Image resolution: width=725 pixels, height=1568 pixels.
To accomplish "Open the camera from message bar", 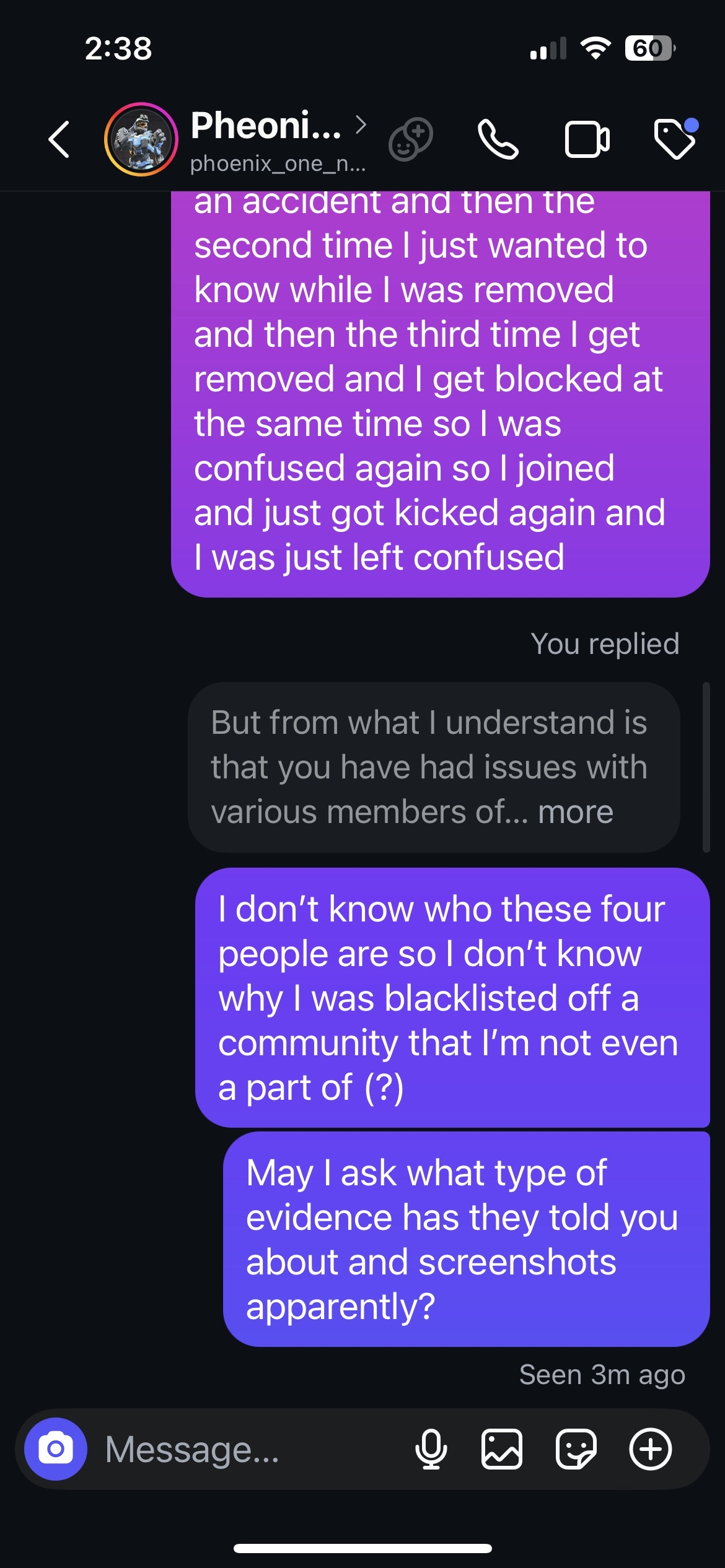I will coord(56,1449).
